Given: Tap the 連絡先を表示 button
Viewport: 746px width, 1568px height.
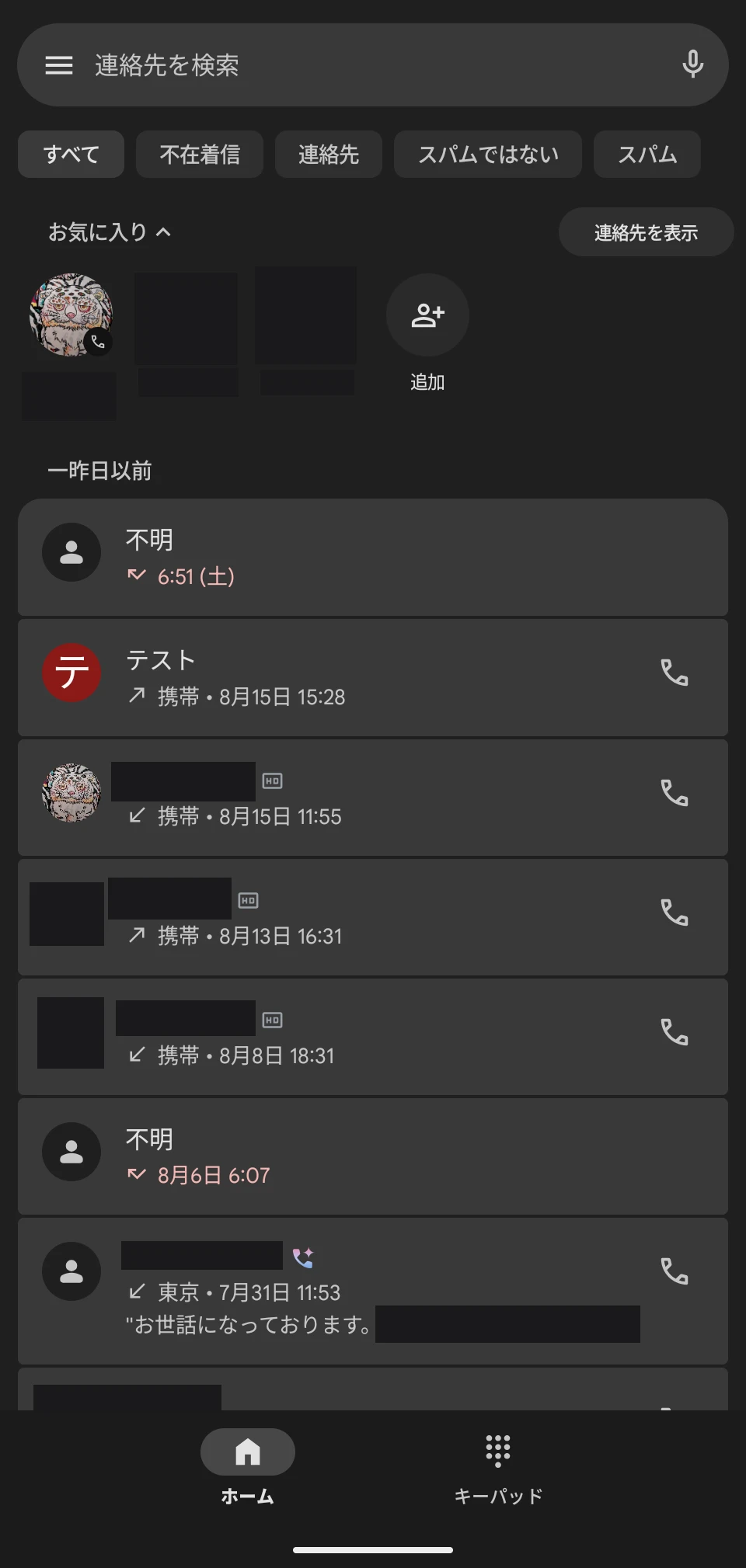Looking at the screenshot, I should coord(646,232).
